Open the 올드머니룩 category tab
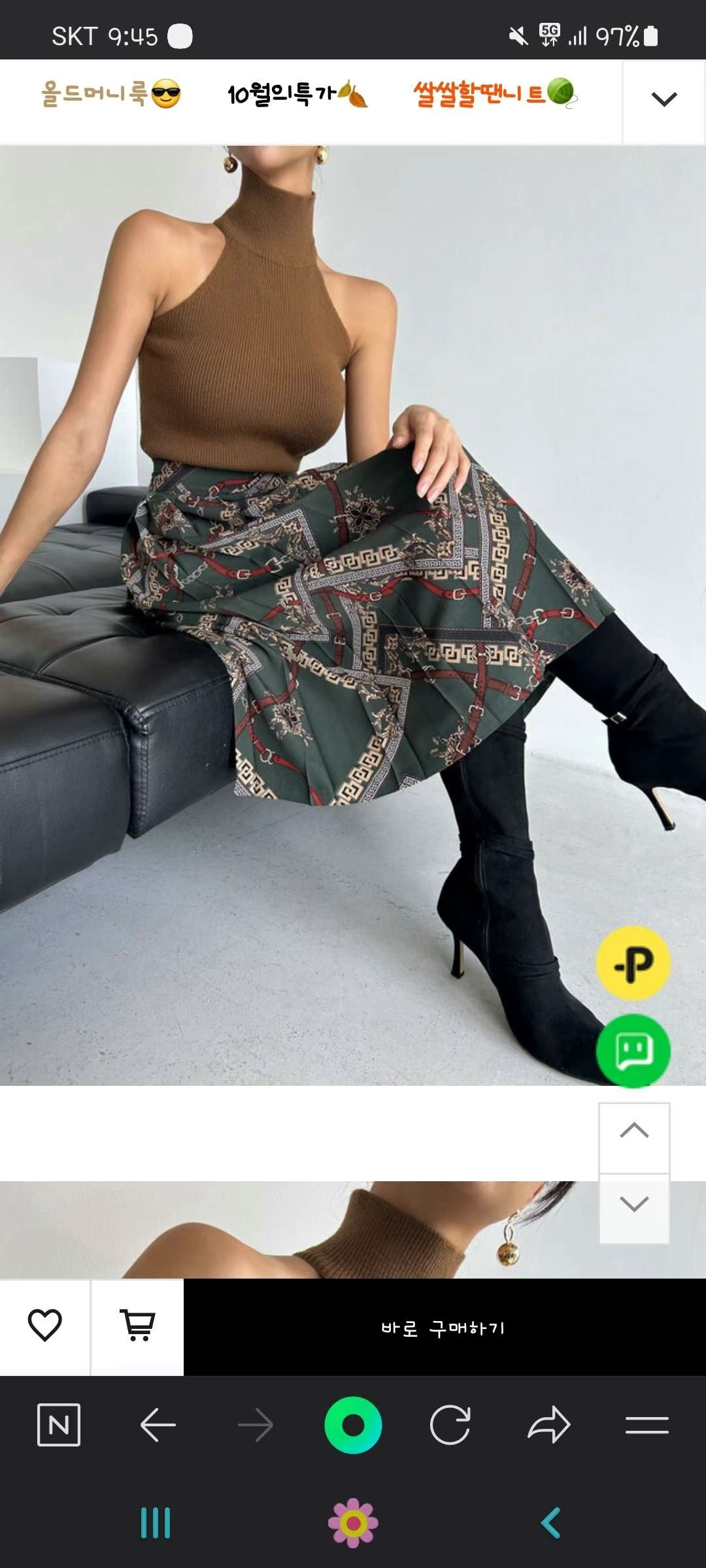The height and width of the screenshot is (1568, 706). (111, 95)
